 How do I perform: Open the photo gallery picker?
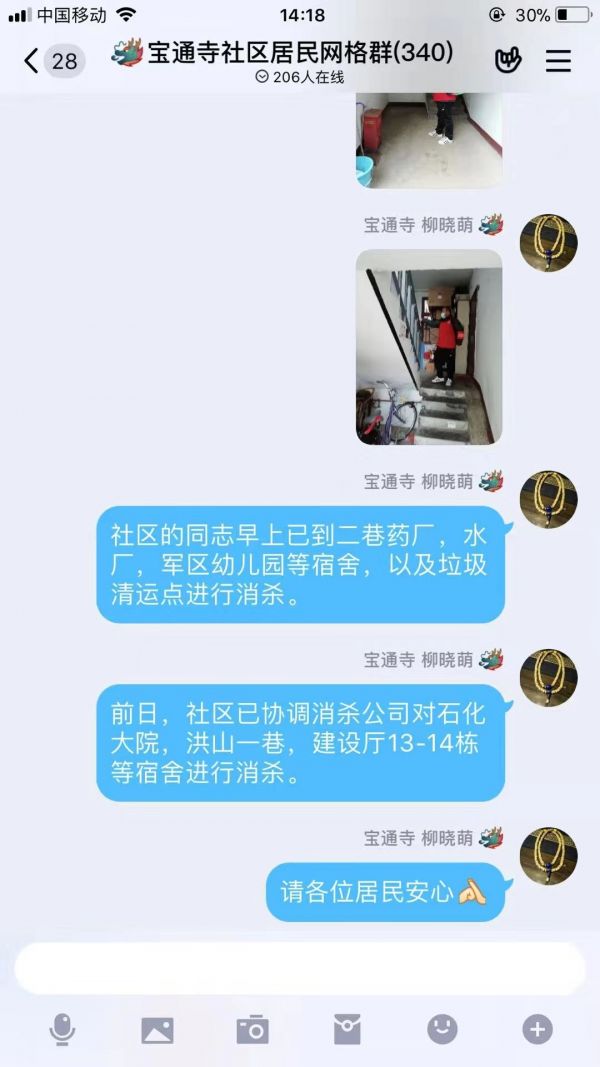tap(157, 1029)
